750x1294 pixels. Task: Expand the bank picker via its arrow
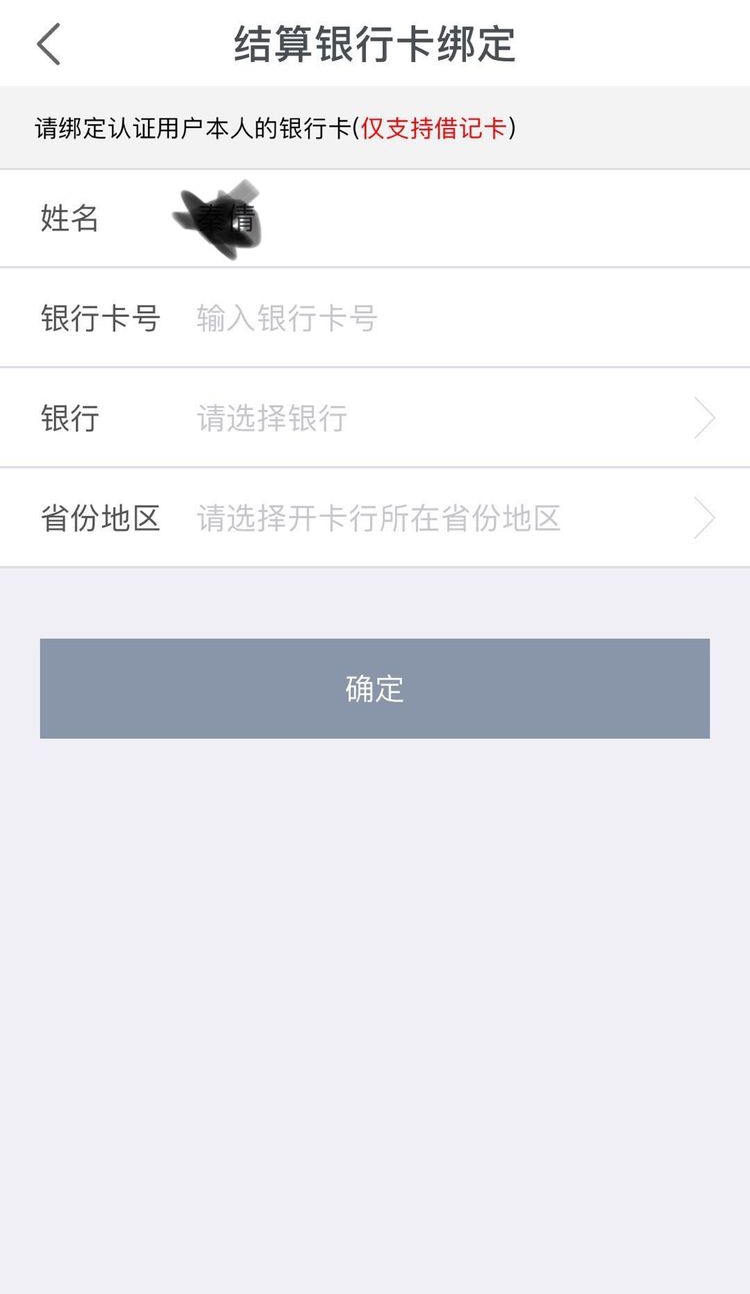pyautogui.click(x=706, y=418)
